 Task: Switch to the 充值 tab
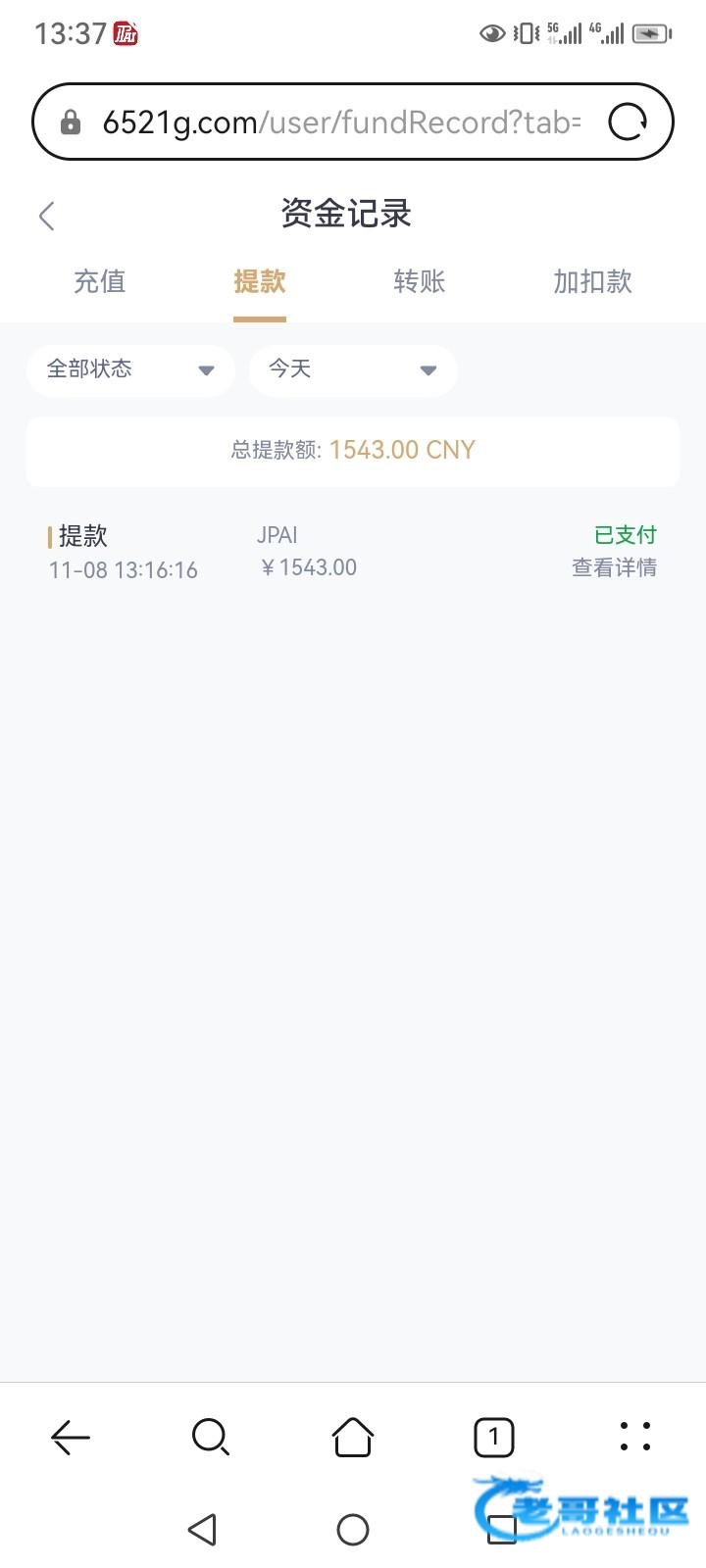pyautogui.click(x=100, y=282)
